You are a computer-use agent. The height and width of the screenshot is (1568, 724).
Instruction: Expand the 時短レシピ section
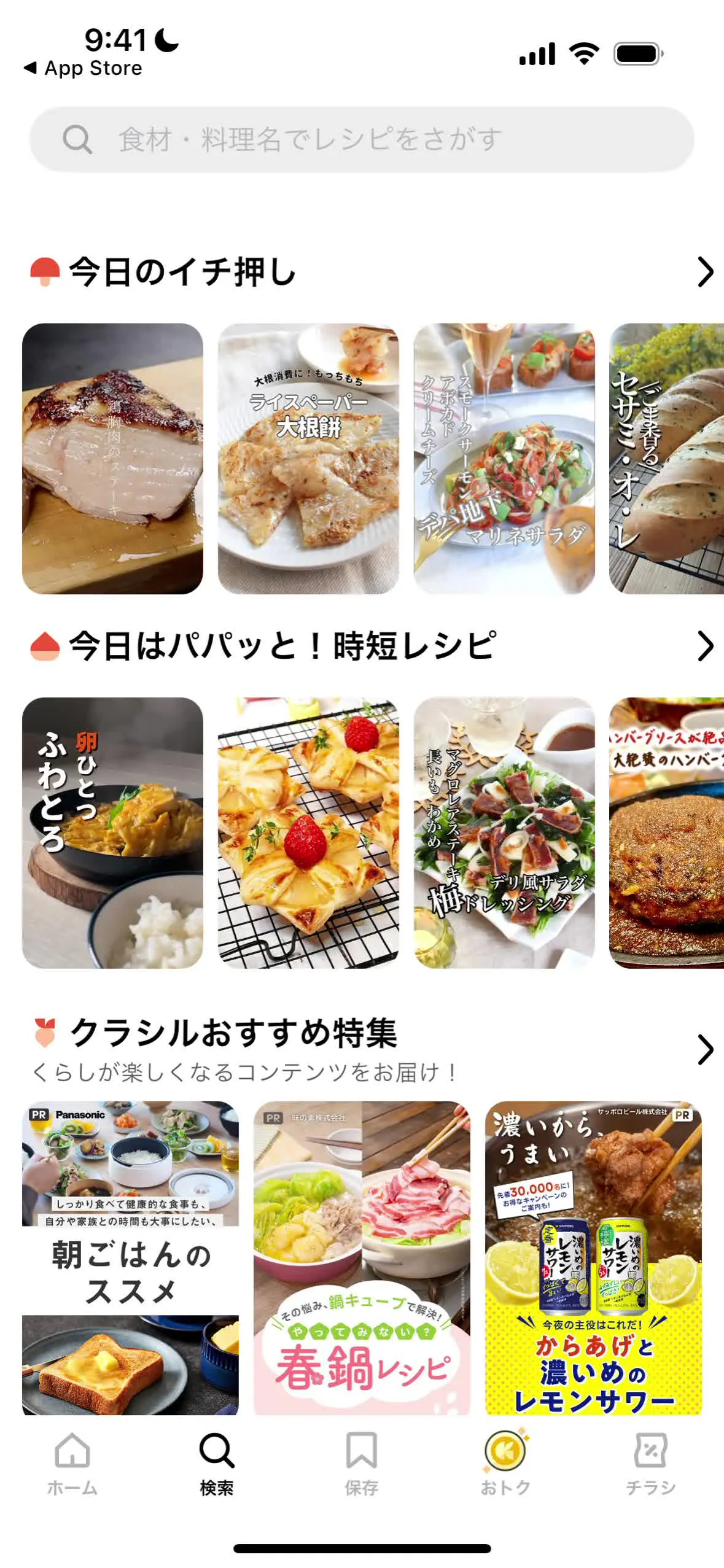coord(705,646)
